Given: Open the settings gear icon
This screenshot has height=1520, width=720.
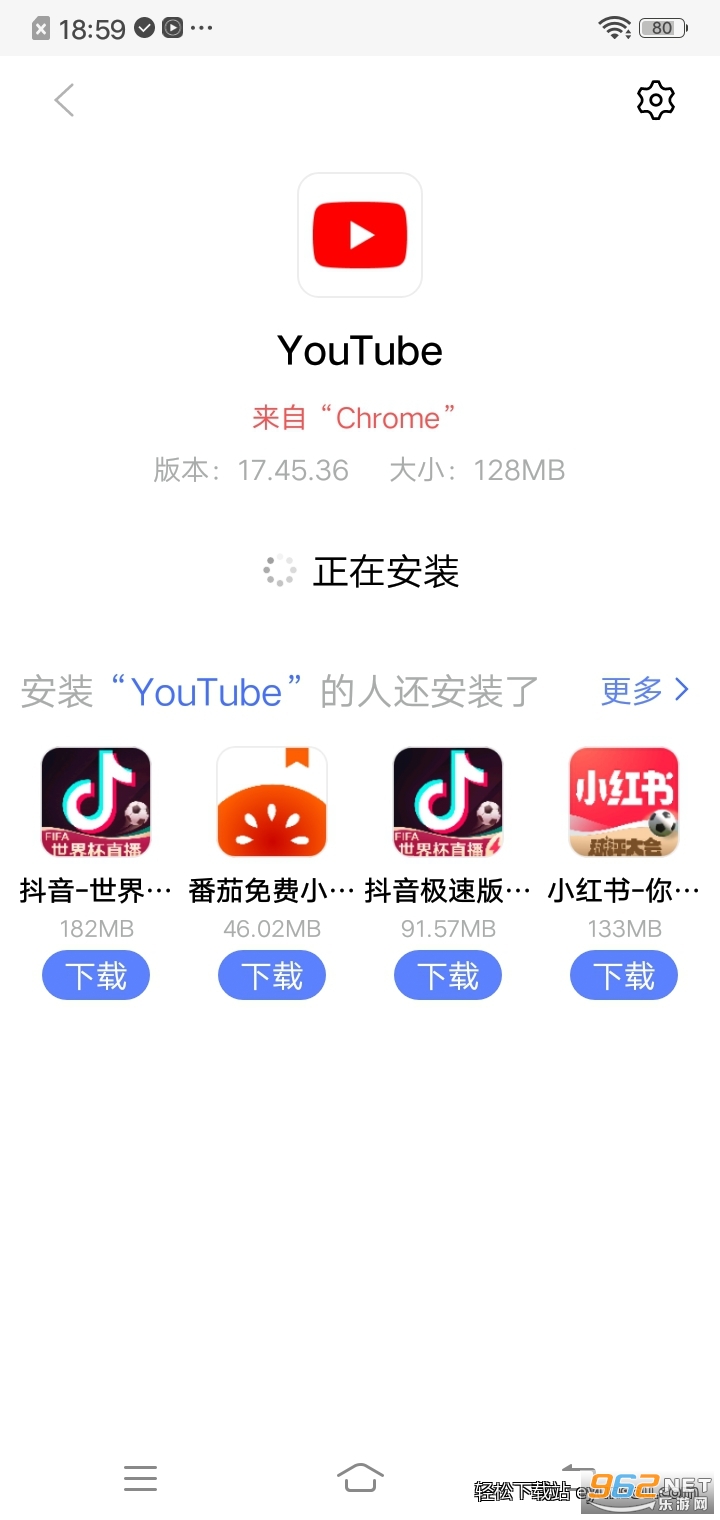Looking at the screenshot, I should point(655,100).
